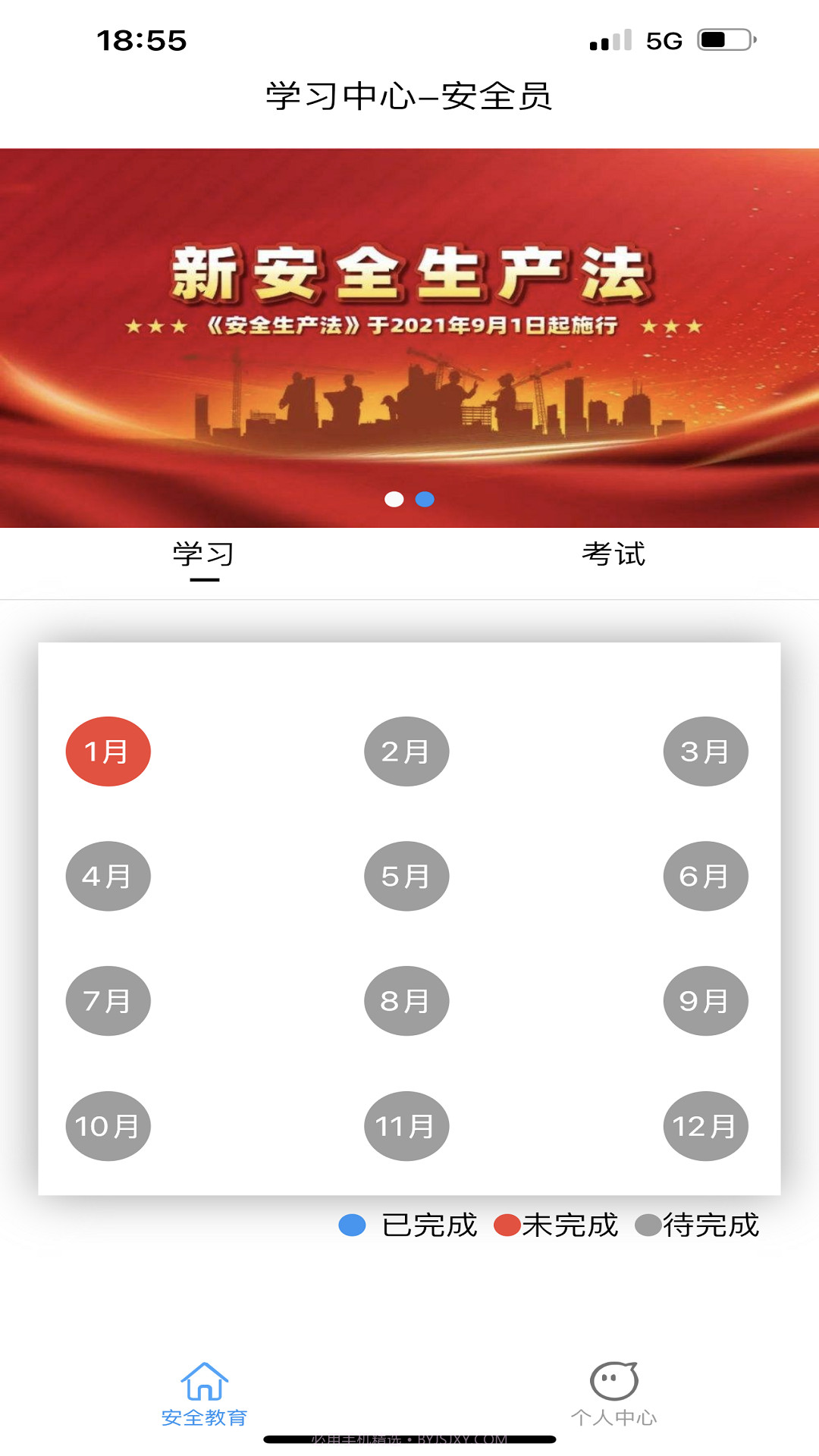Open the June (6月) study module
This screenshot has width=819, height=1456.
(705, 875)
